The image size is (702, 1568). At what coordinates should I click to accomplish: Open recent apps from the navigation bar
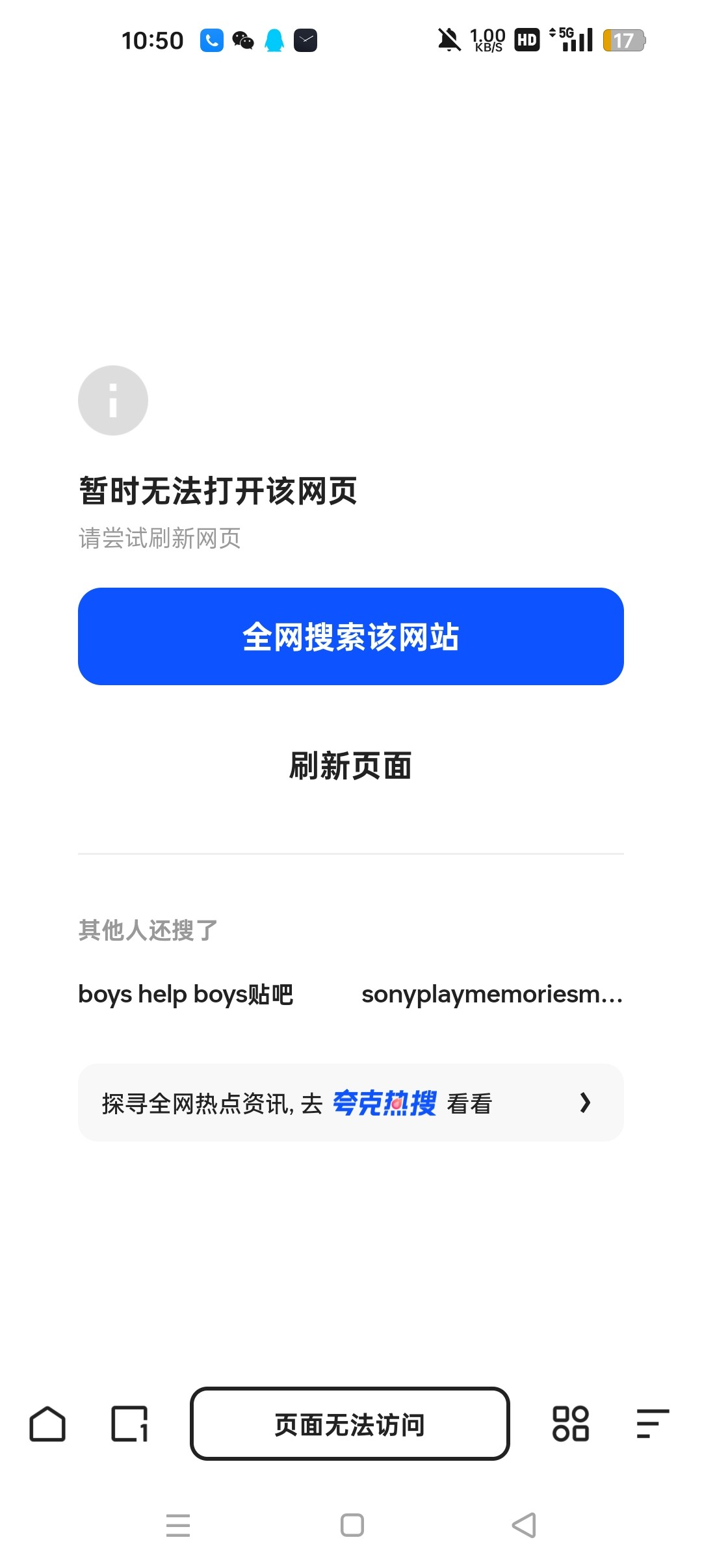[178, 1525]
